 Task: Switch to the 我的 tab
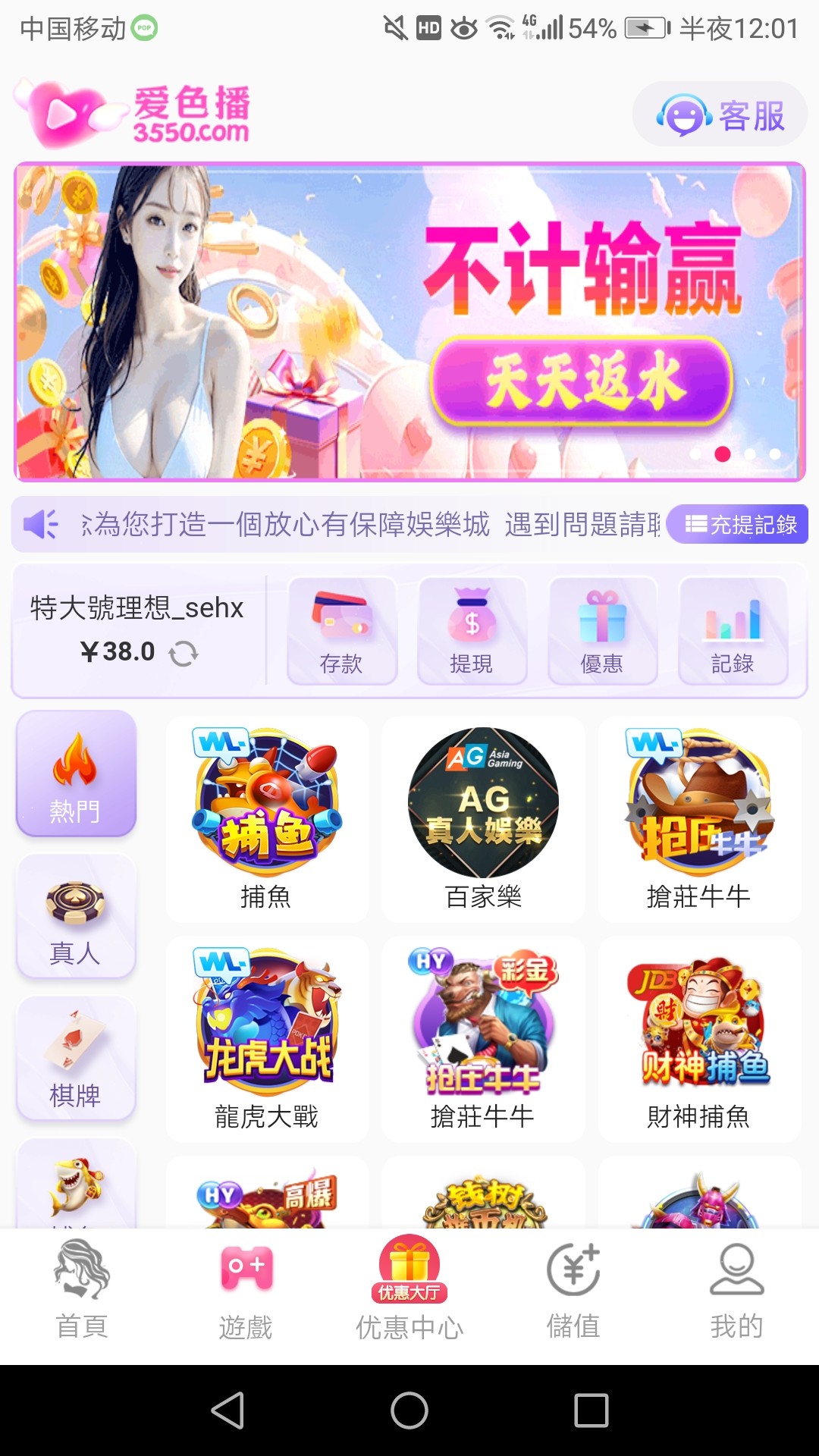[737, 1289]
